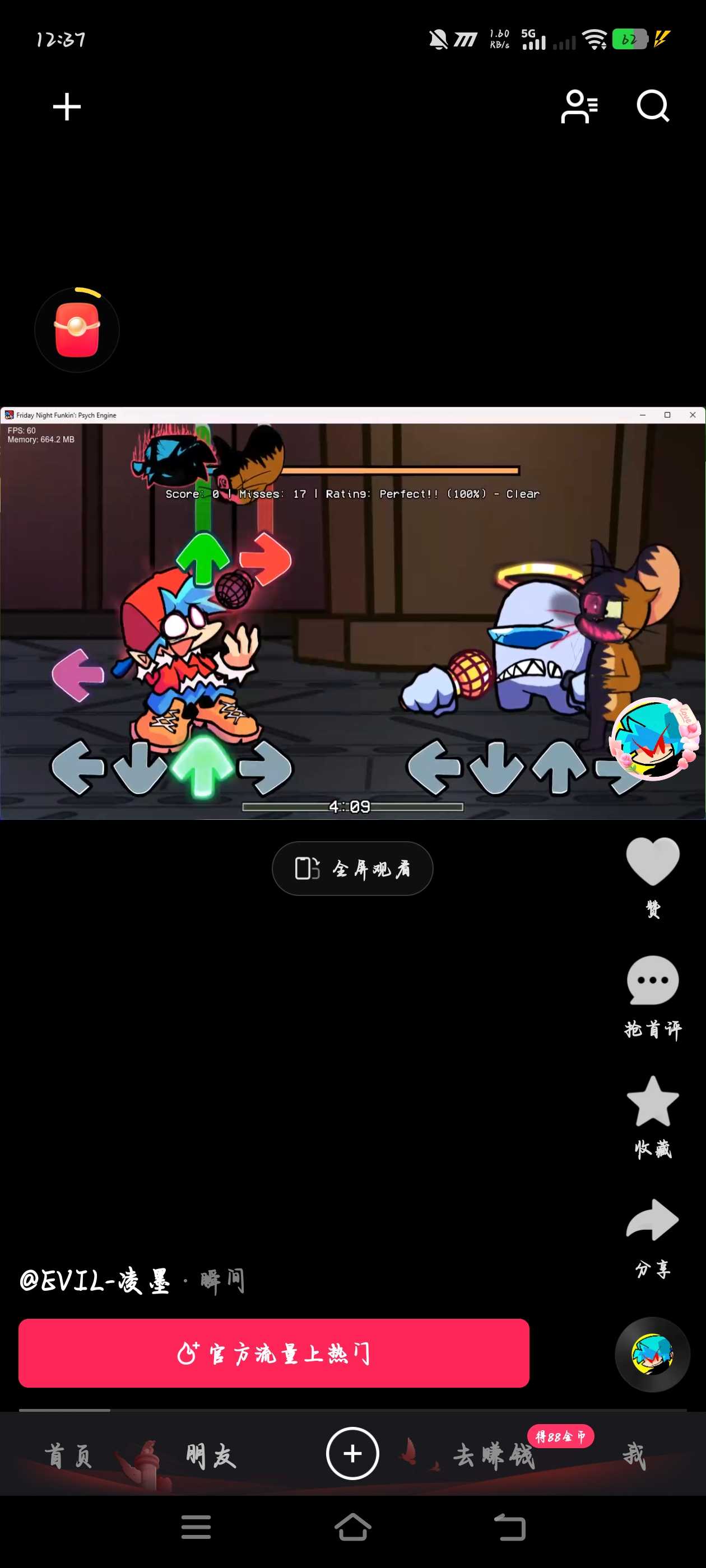Screen dimensions: 706x1568
Task: Open the search magnifier
Action: coord(652,107)
